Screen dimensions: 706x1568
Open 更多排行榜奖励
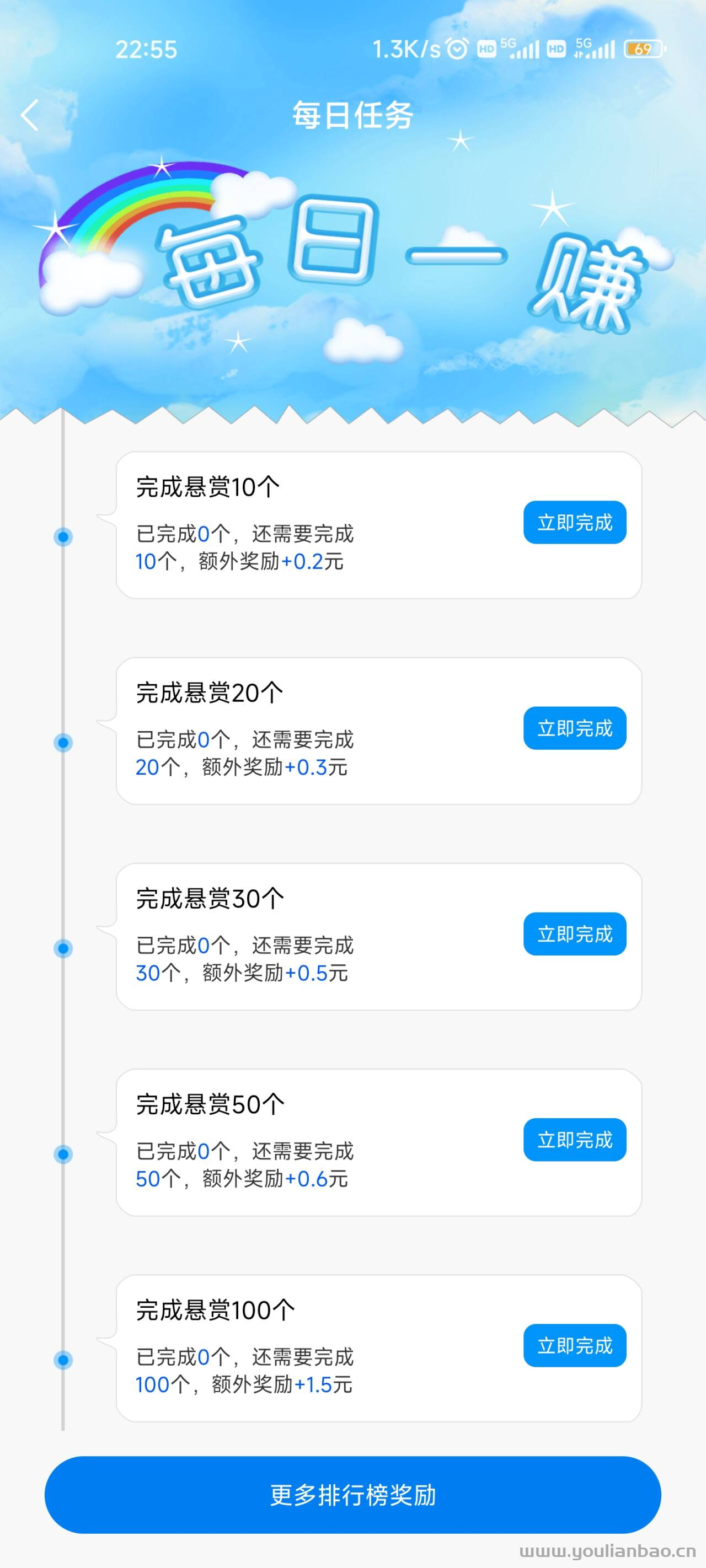click(x=352, y=1495)
